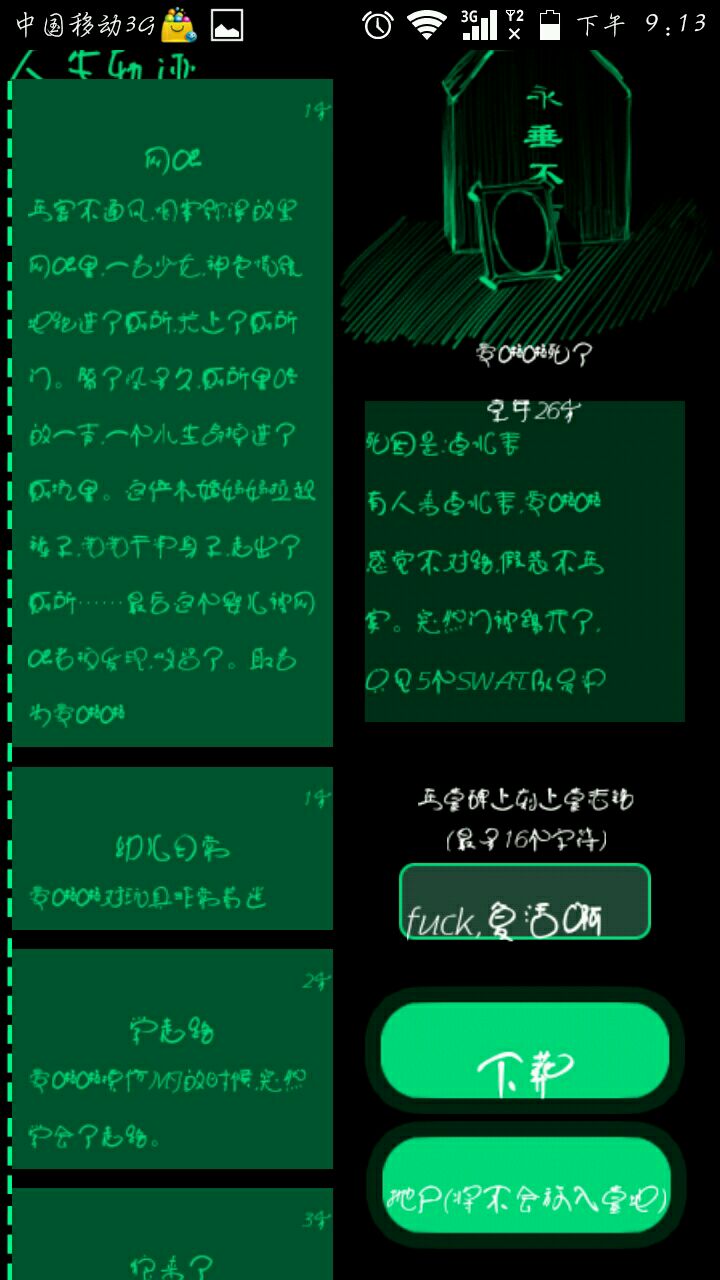Image resolution: width=720 pixels, height=1280 pixels.
Task: Tap the 下葬 (bury) button
Action: pos(525,1051)
